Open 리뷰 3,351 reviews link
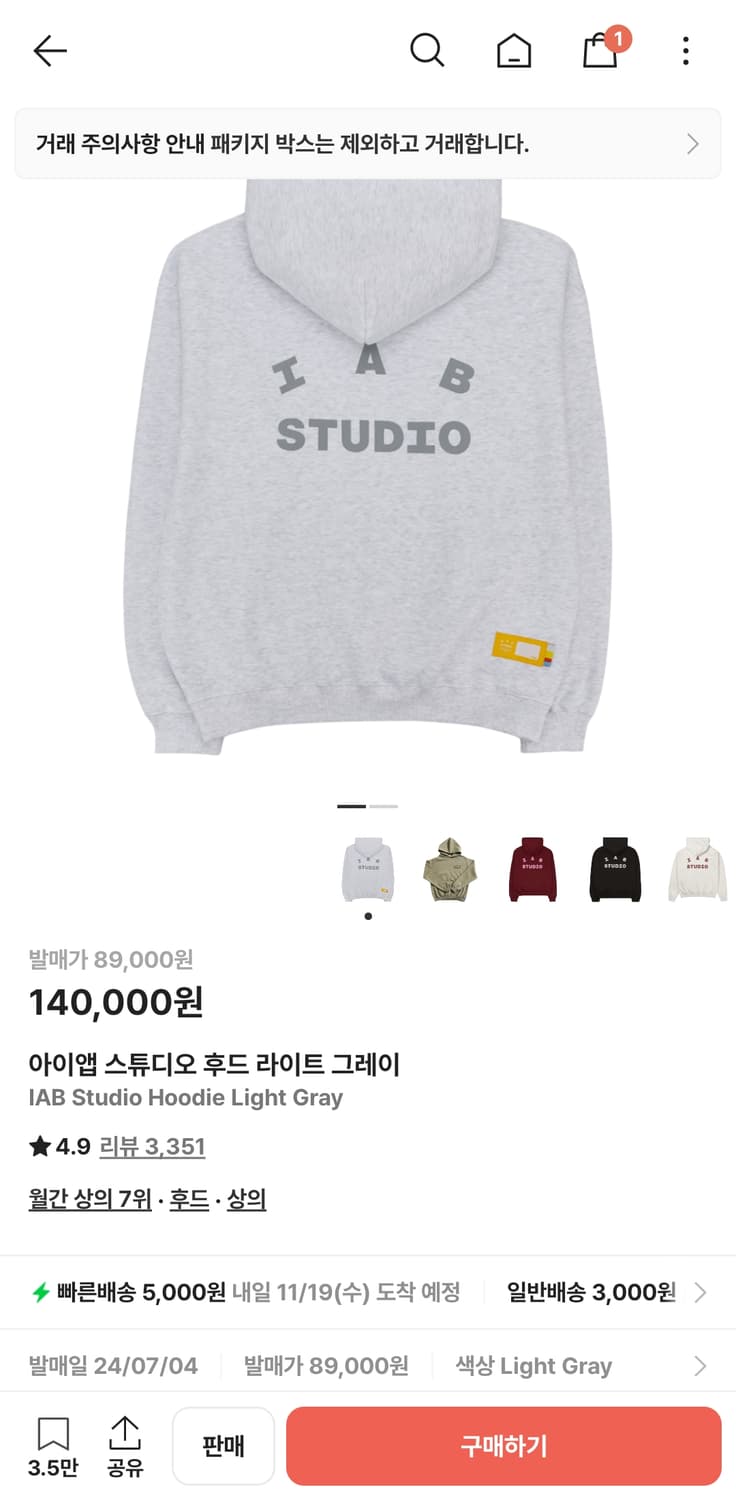736x1500 pixels. 152,1147
